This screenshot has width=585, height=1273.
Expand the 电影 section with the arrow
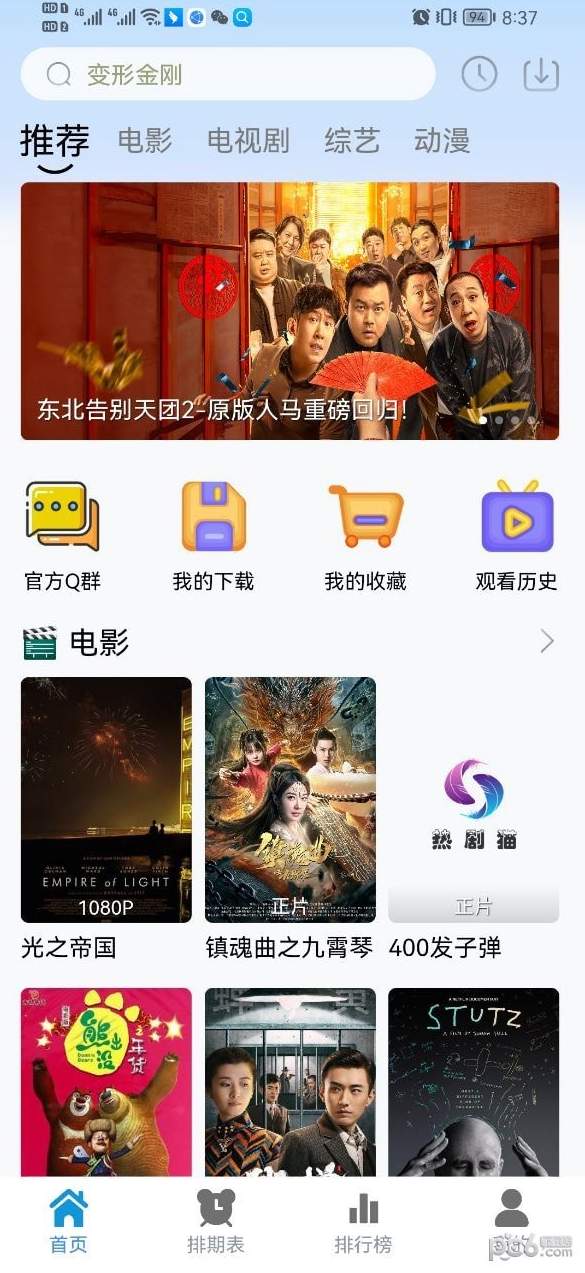point(547,641)
